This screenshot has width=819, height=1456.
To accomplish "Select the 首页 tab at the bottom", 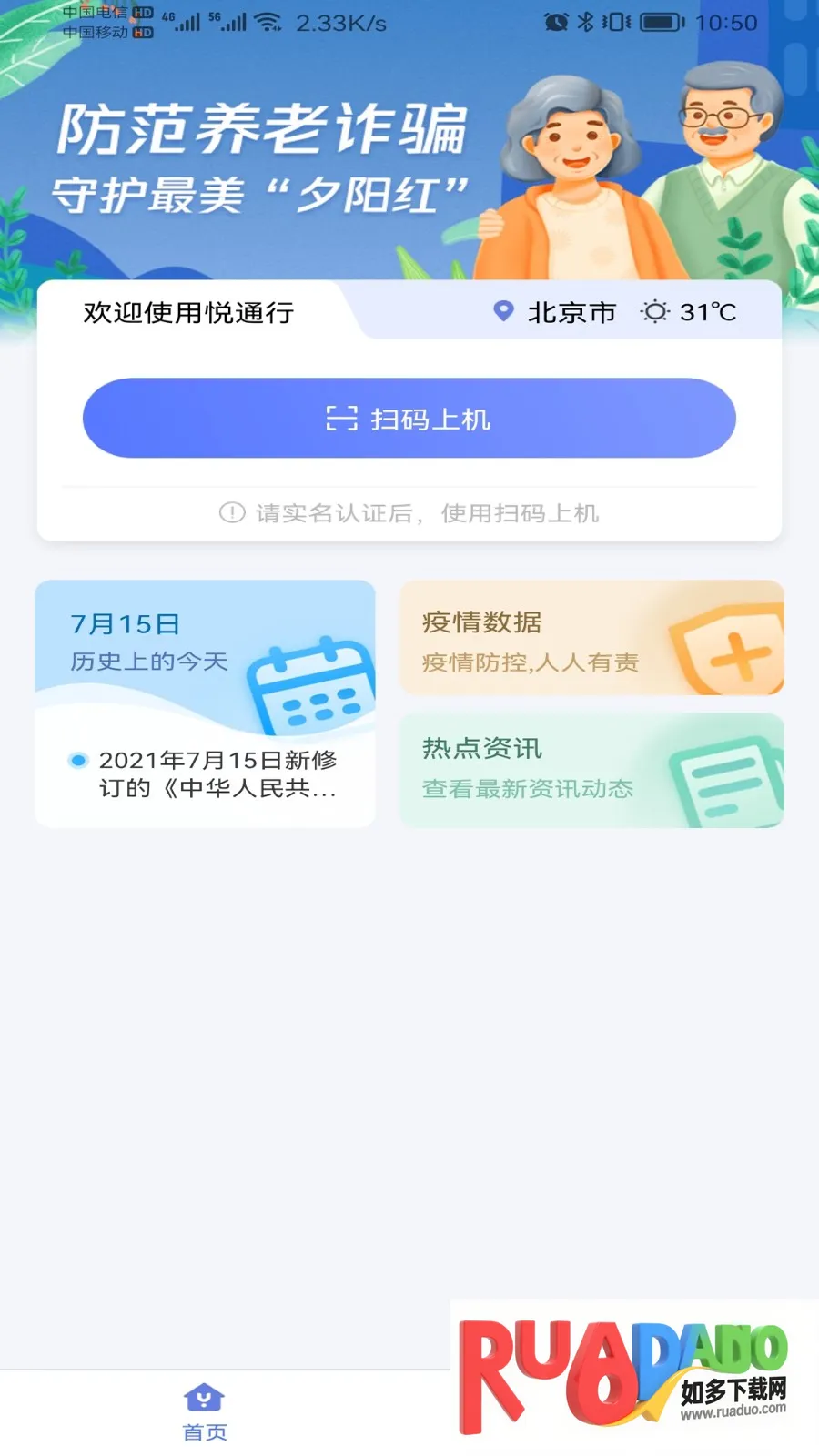I will tap(204, 1410).
